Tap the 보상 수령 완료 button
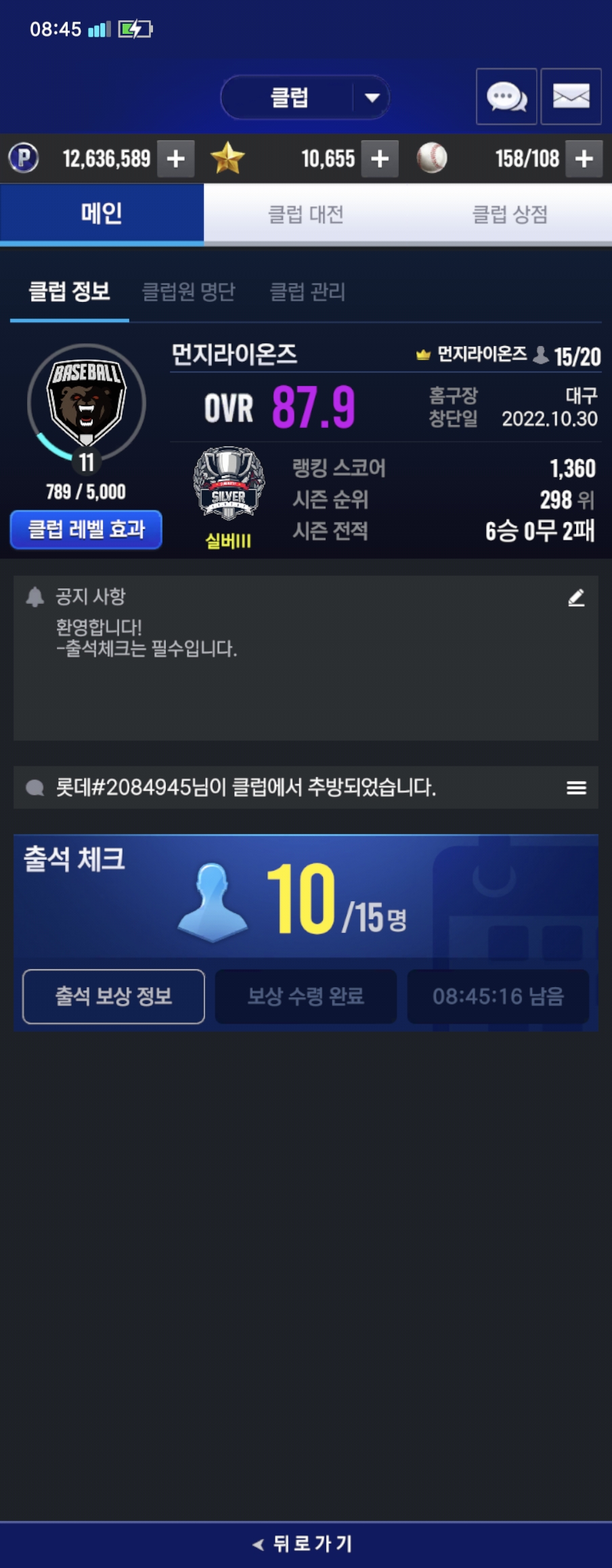This screenshot has width=612, height=1568. 305,996
